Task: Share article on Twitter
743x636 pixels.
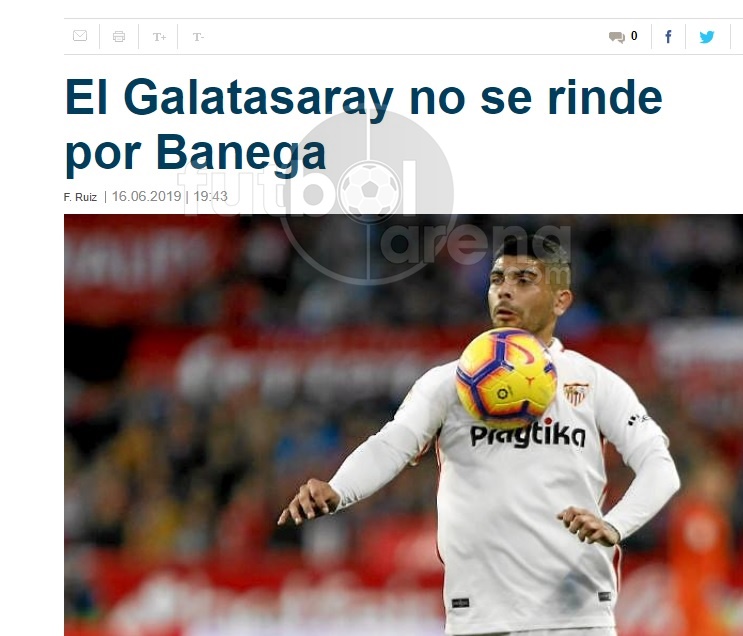Action: point(707,37)
